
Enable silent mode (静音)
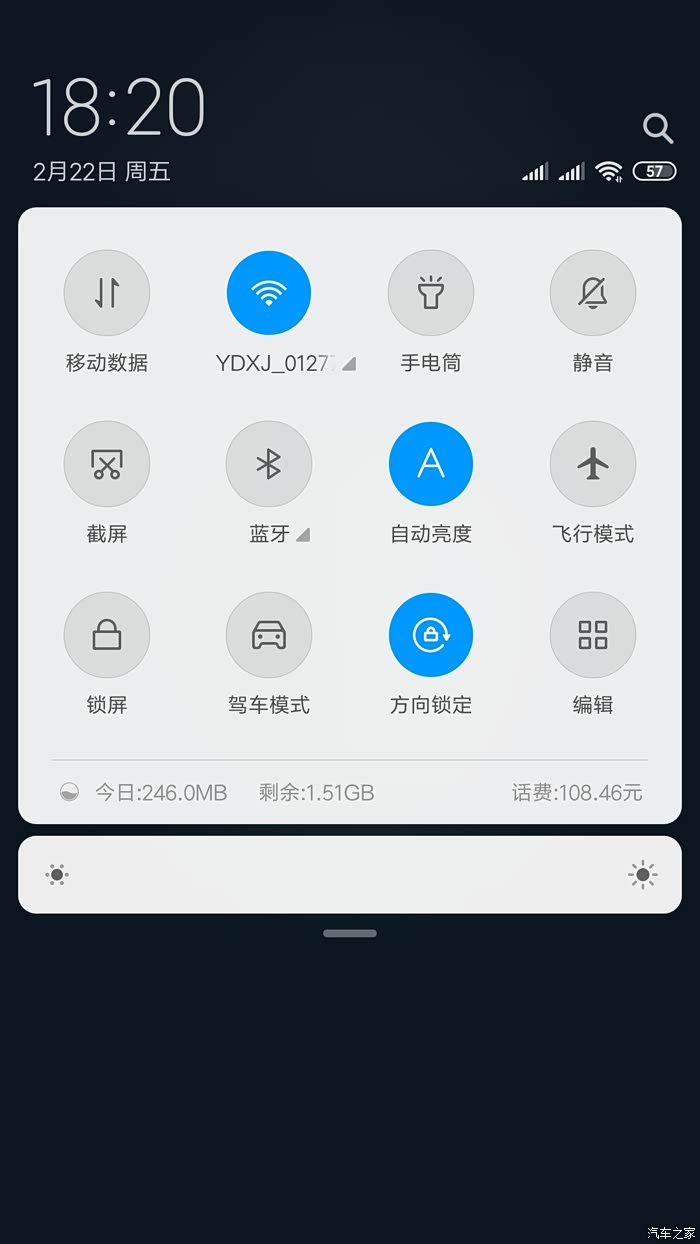pyautogui.click(x=593, y=293)
